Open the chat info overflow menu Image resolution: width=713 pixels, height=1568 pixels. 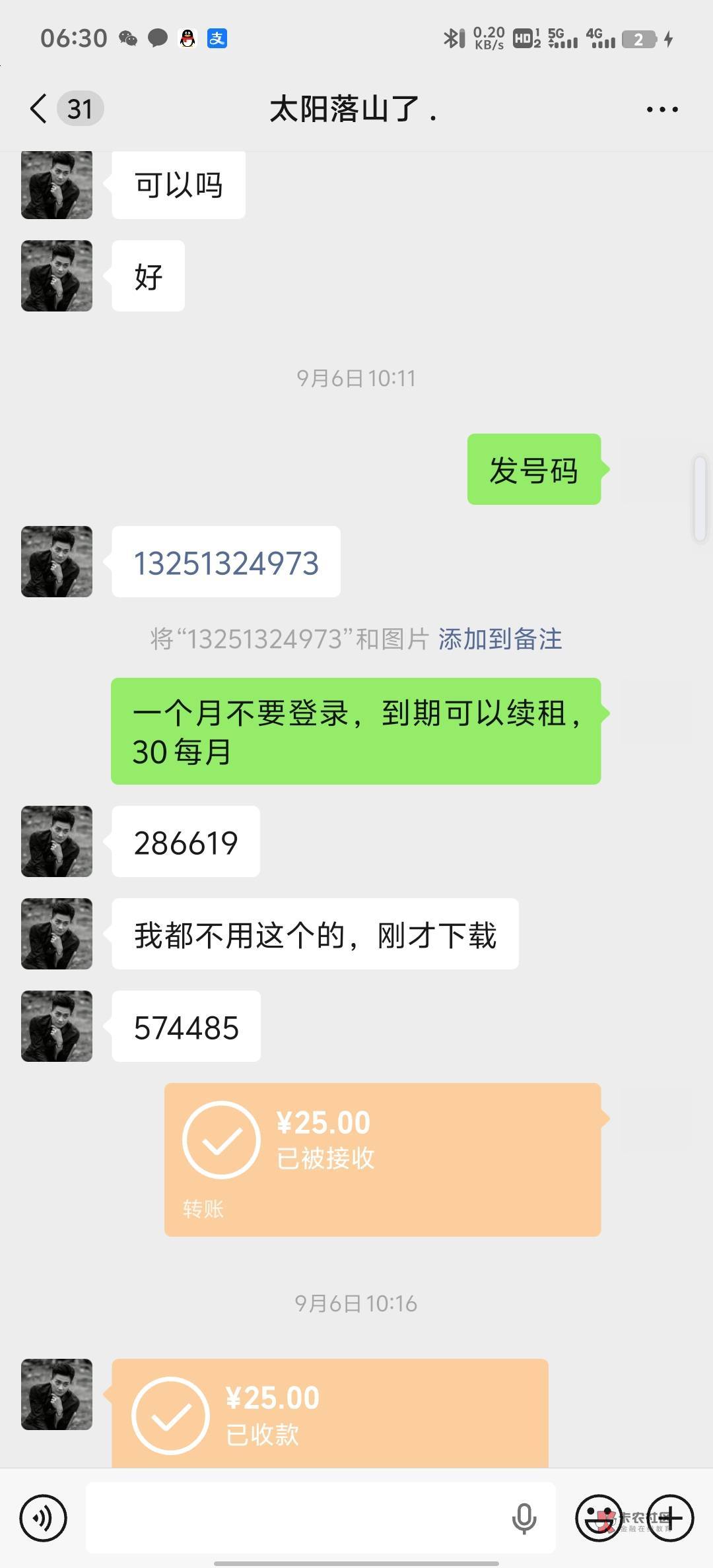(662, 110)
